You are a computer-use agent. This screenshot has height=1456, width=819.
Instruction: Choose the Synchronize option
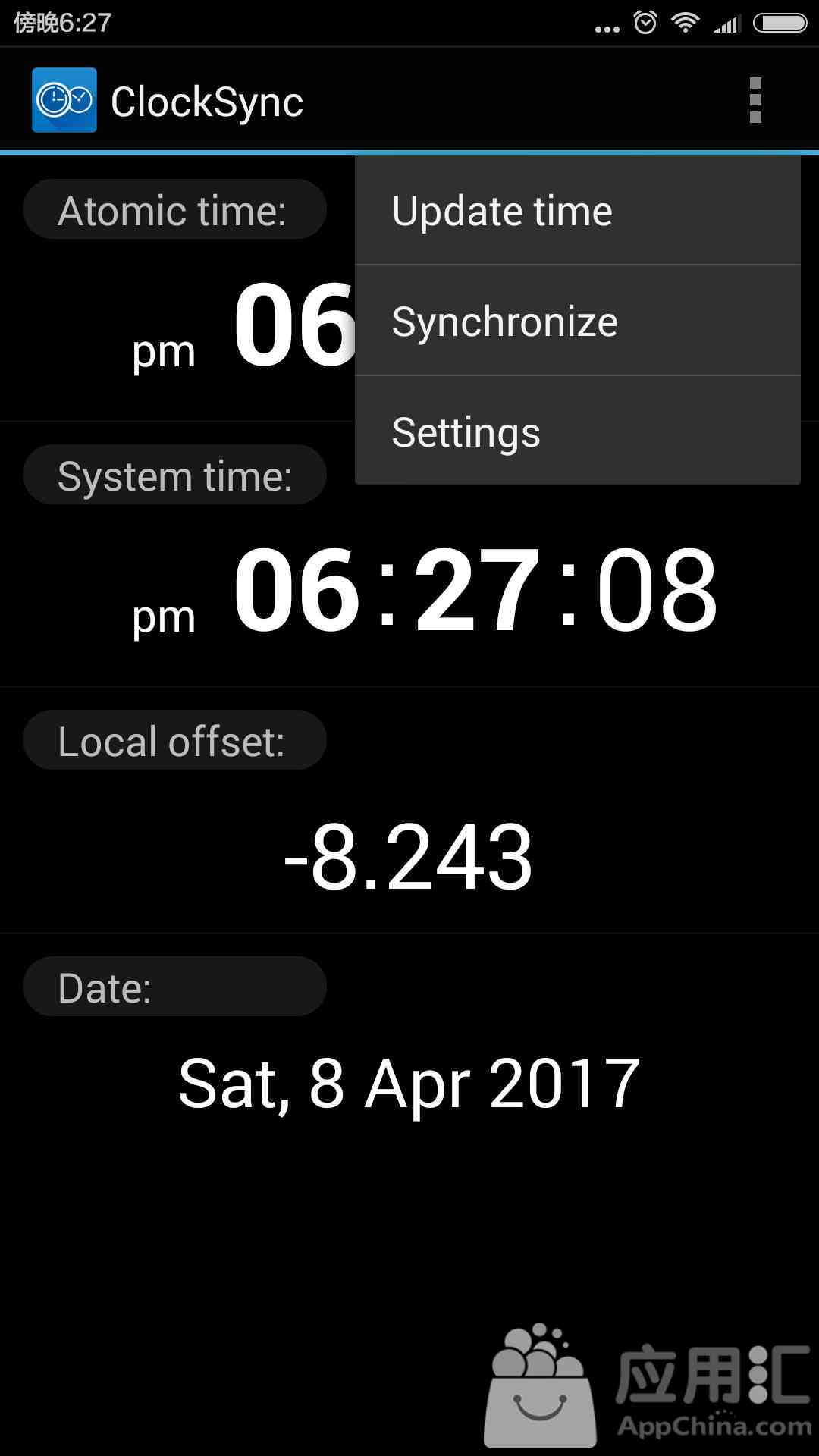[x=578, y=321]
